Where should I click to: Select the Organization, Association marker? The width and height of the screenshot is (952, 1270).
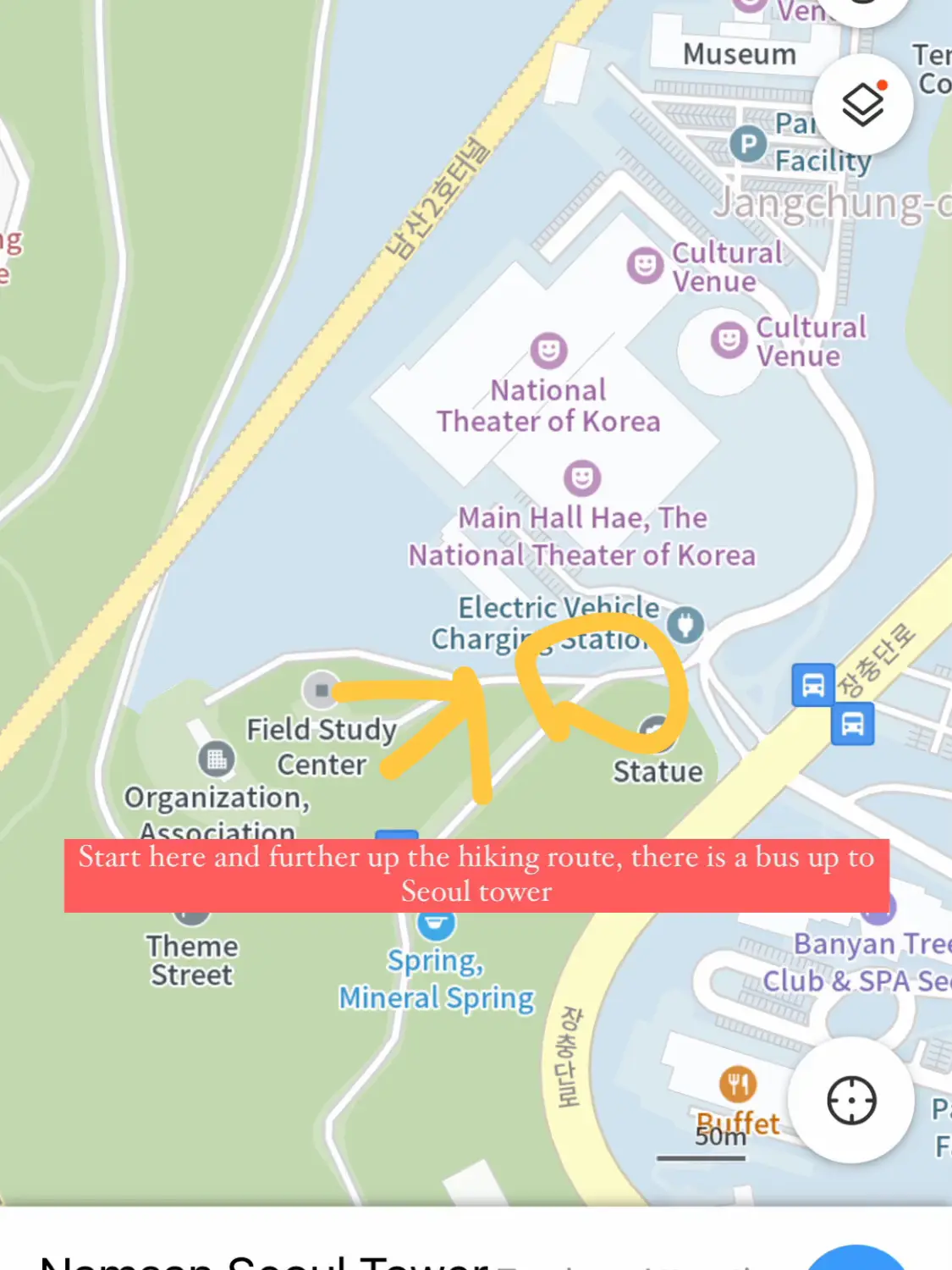coord(217,759)
